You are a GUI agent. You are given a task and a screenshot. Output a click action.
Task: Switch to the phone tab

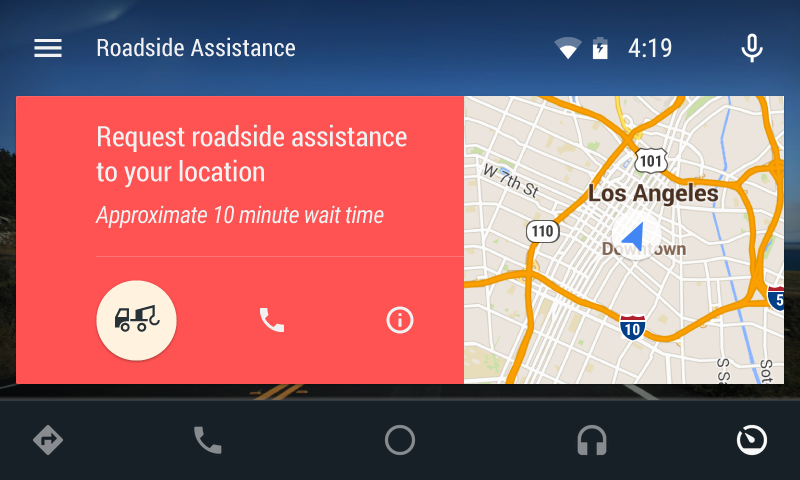207,440
